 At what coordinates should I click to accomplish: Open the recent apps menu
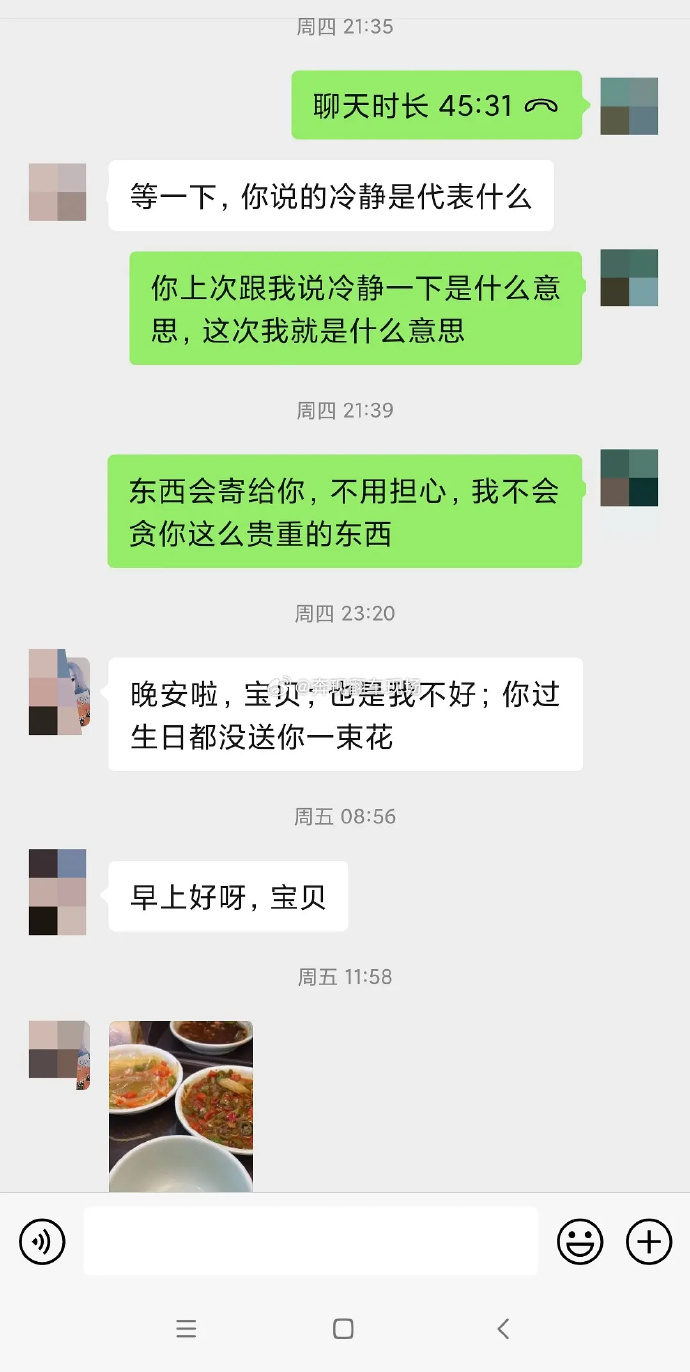coord(186,1329)
